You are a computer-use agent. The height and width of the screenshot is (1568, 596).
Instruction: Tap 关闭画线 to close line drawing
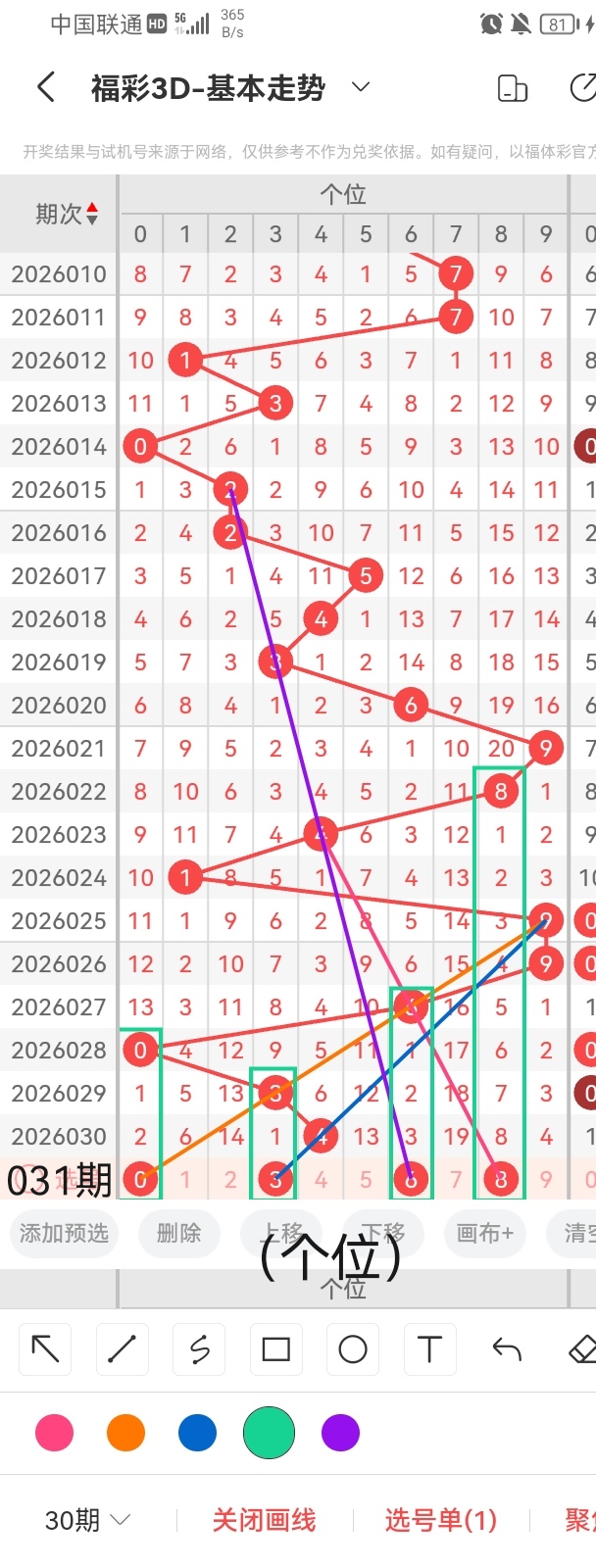[264, 1520]
